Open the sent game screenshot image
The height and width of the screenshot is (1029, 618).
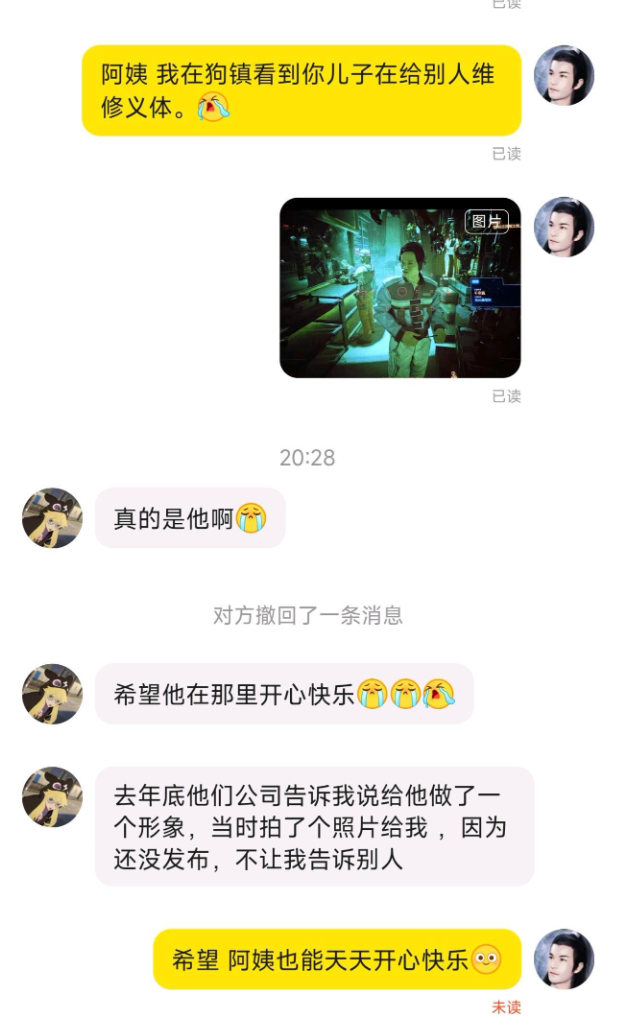click(400, 288)
